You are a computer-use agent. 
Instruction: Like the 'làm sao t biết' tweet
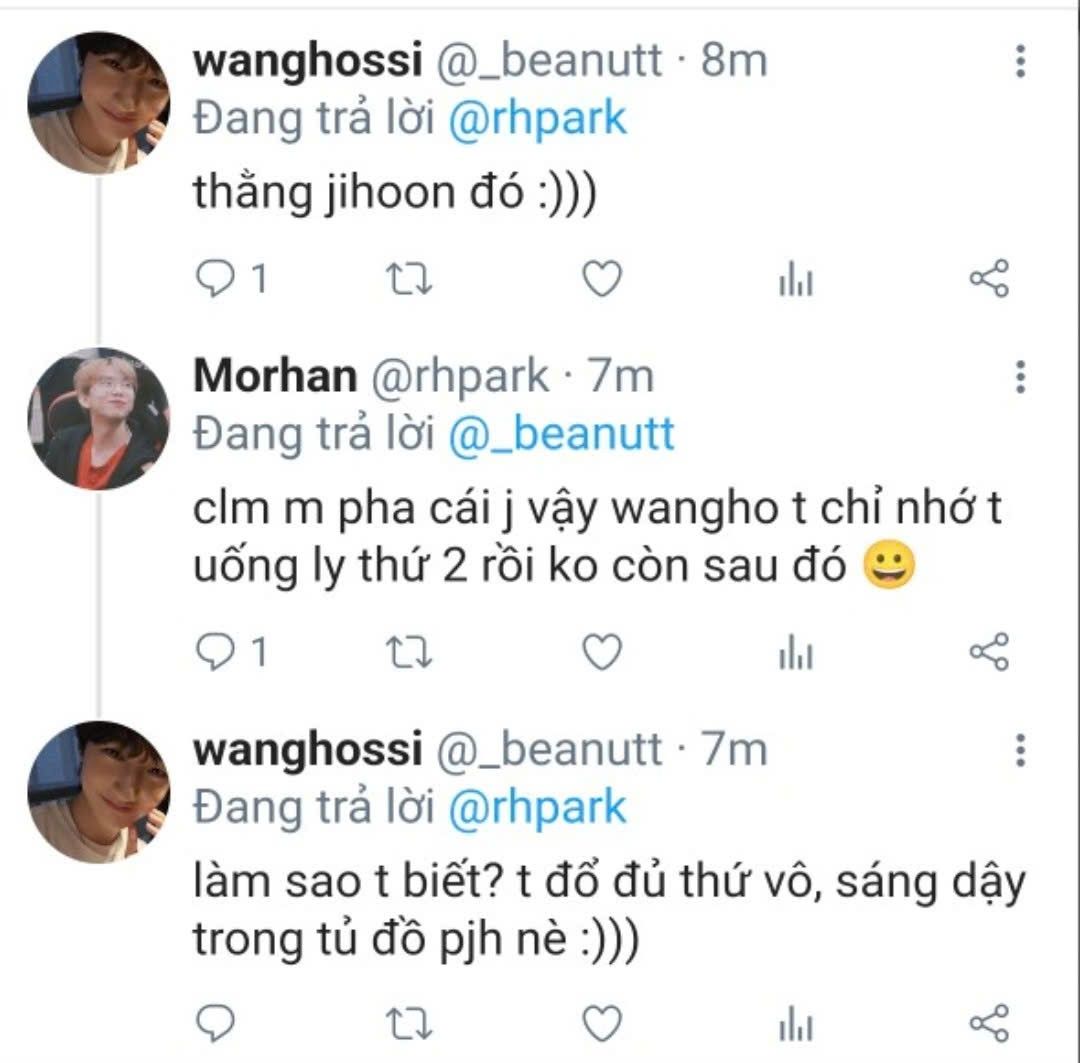click(602, 1023)
